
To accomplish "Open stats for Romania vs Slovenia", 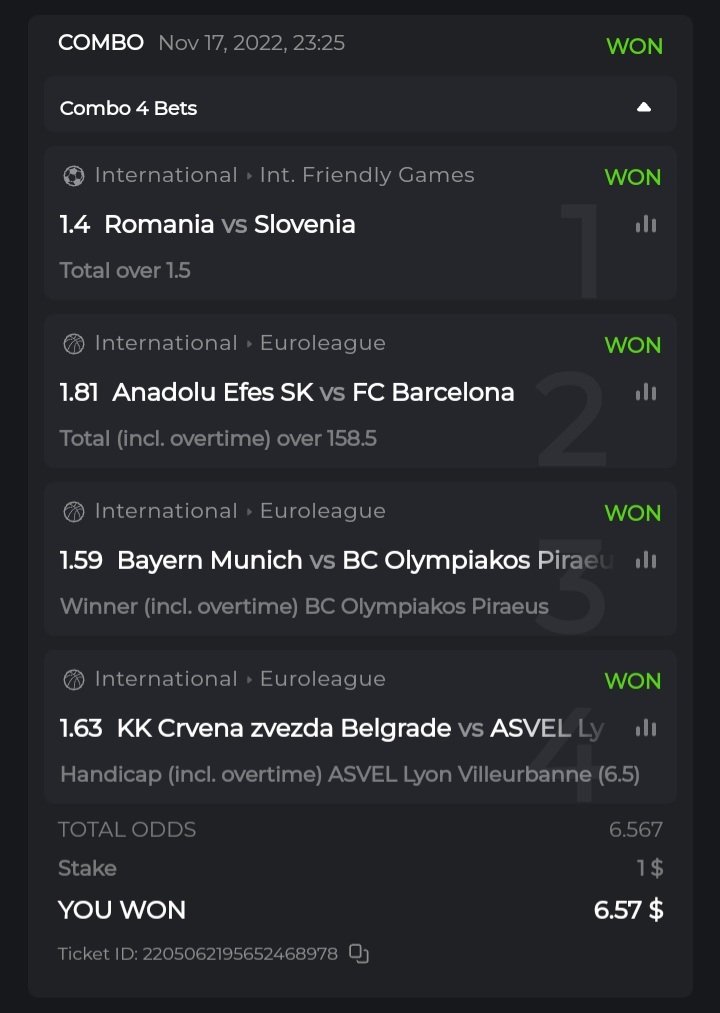I will tap(646, 224).
